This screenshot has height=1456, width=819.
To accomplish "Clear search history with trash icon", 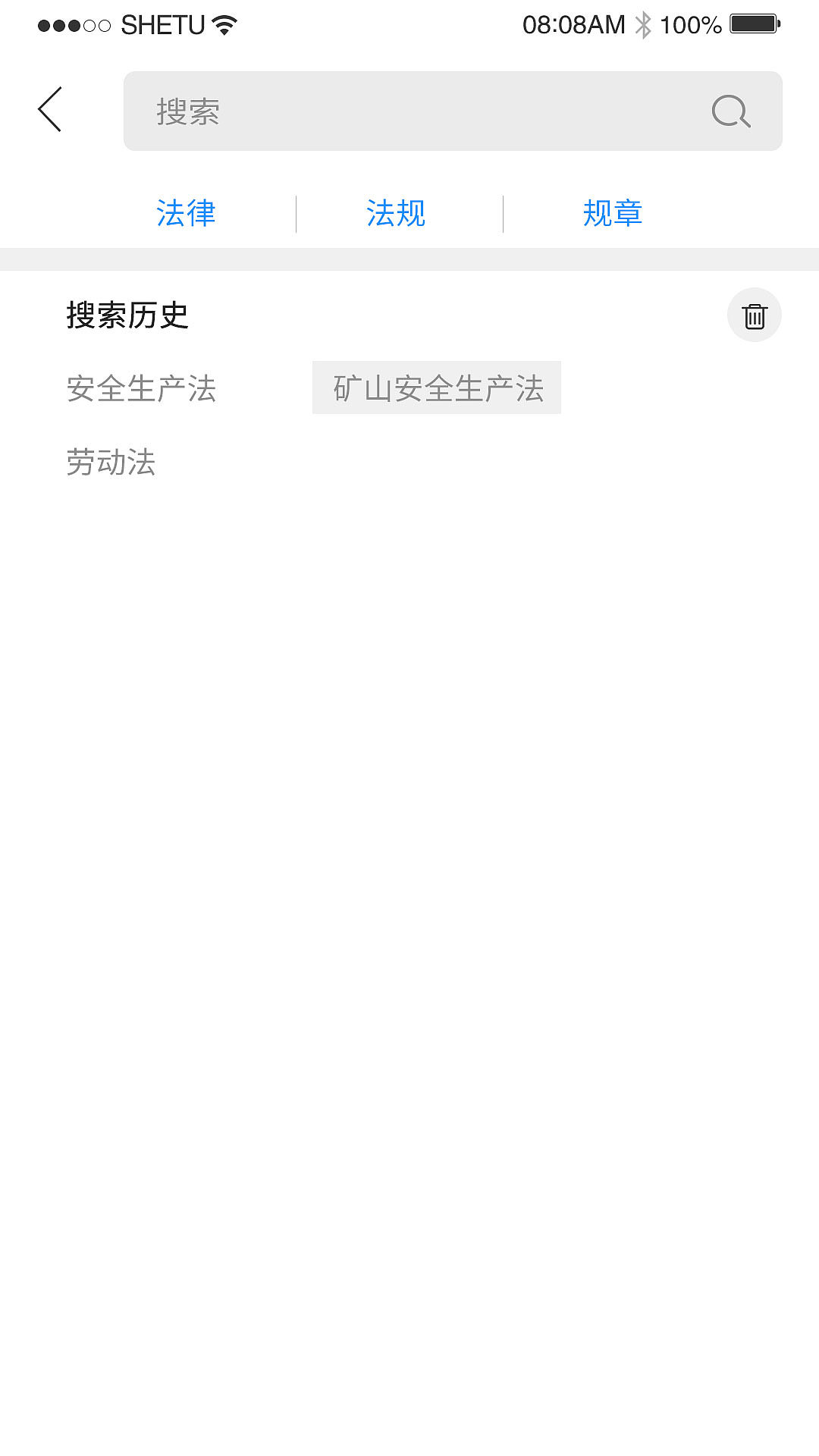I will point(754,315).
